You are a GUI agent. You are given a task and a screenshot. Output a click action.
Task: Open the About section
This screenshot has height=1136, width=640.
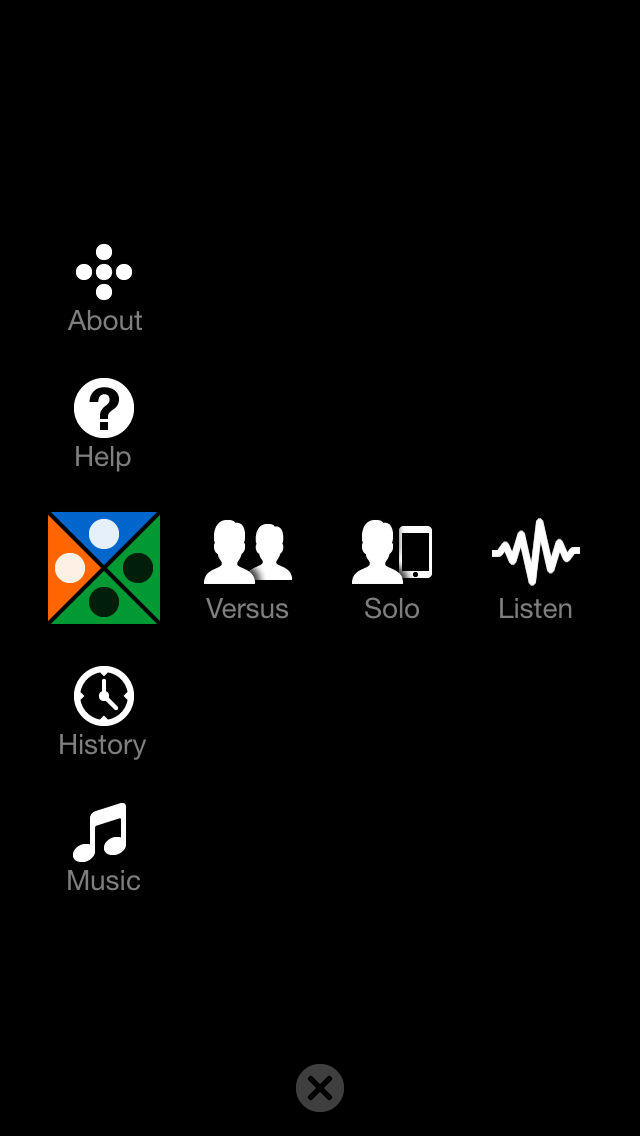tap(104, 288)
